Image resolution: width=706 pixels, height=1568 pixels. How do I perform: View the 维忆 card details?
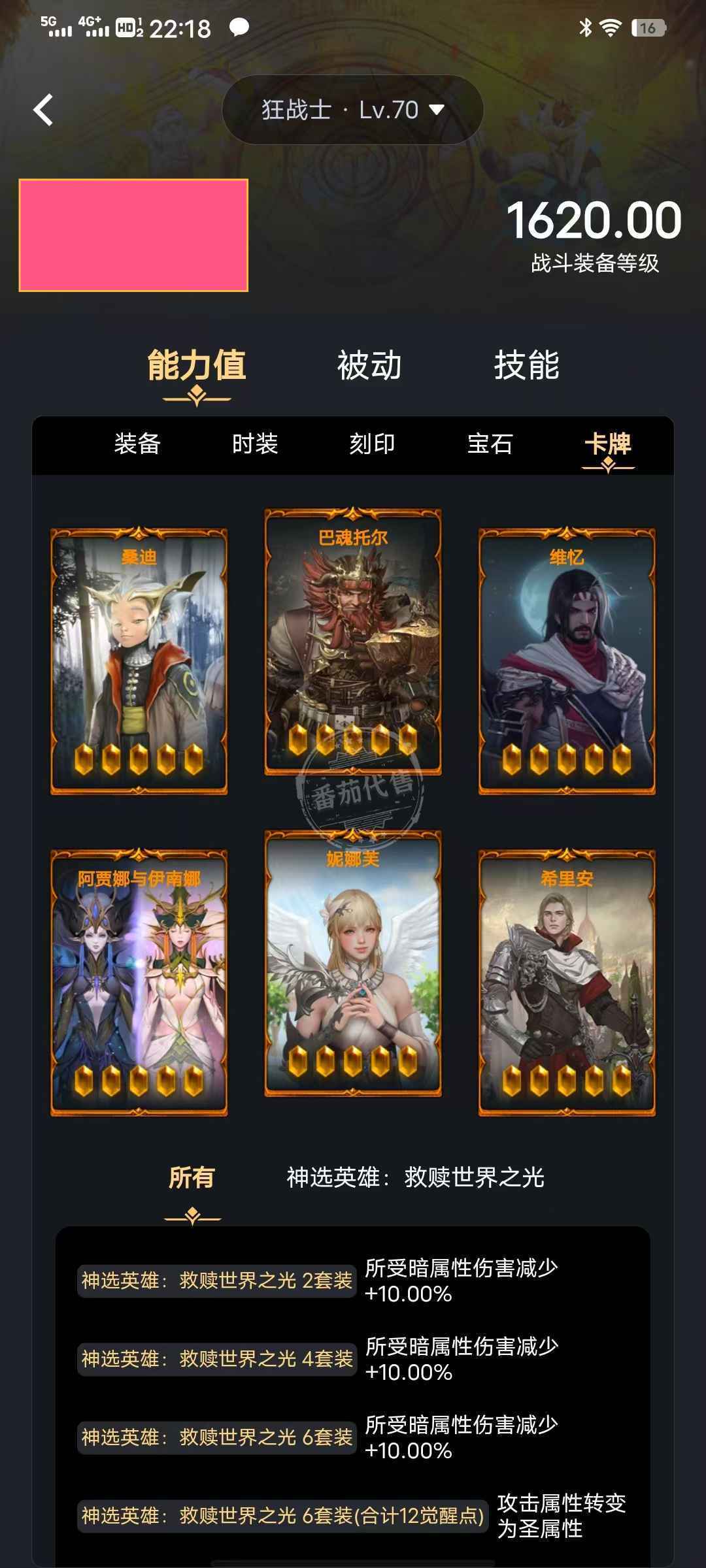[x=567, y=661]
